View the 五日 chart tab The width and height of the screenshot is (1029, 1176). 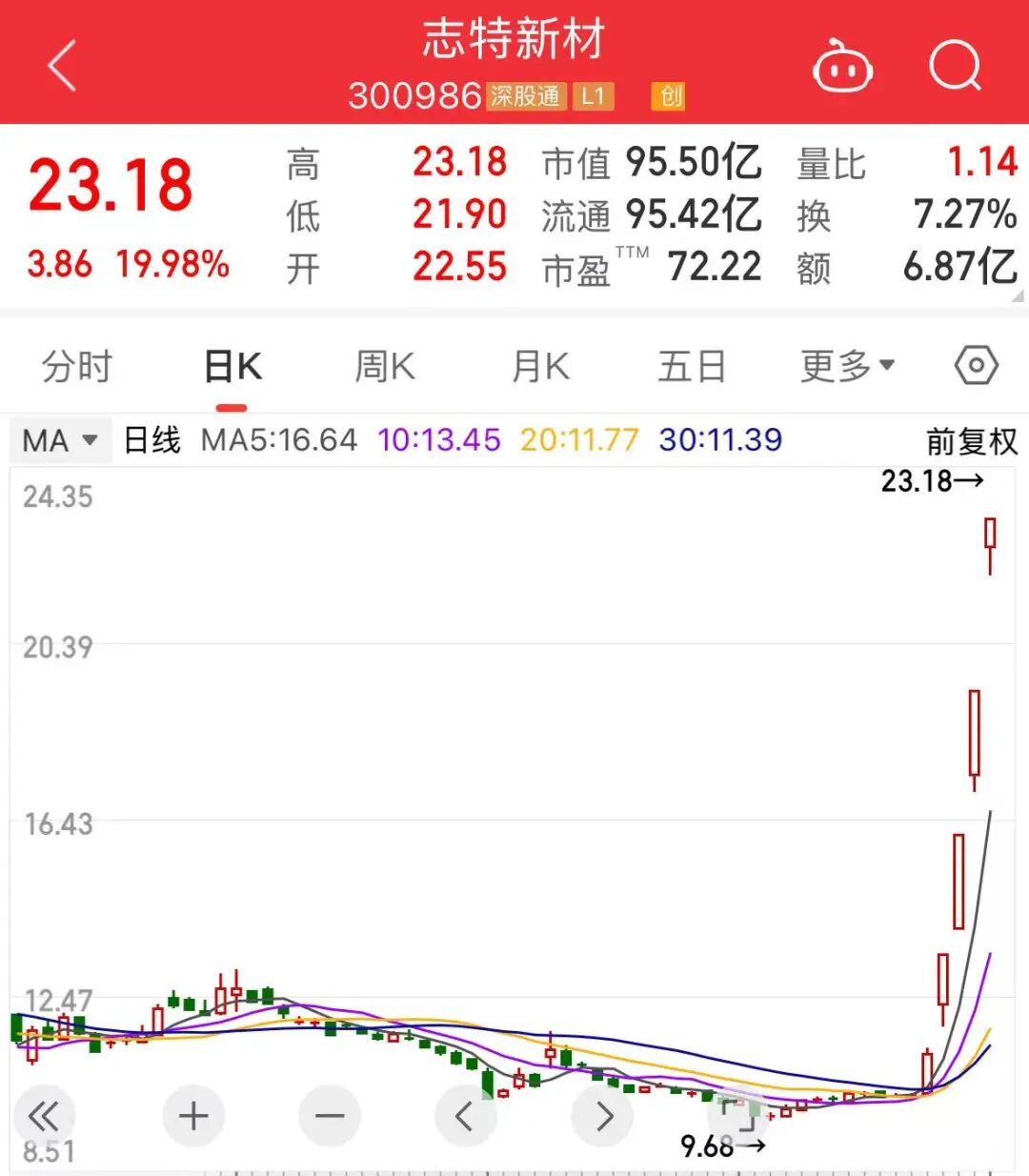coord(692,366)
